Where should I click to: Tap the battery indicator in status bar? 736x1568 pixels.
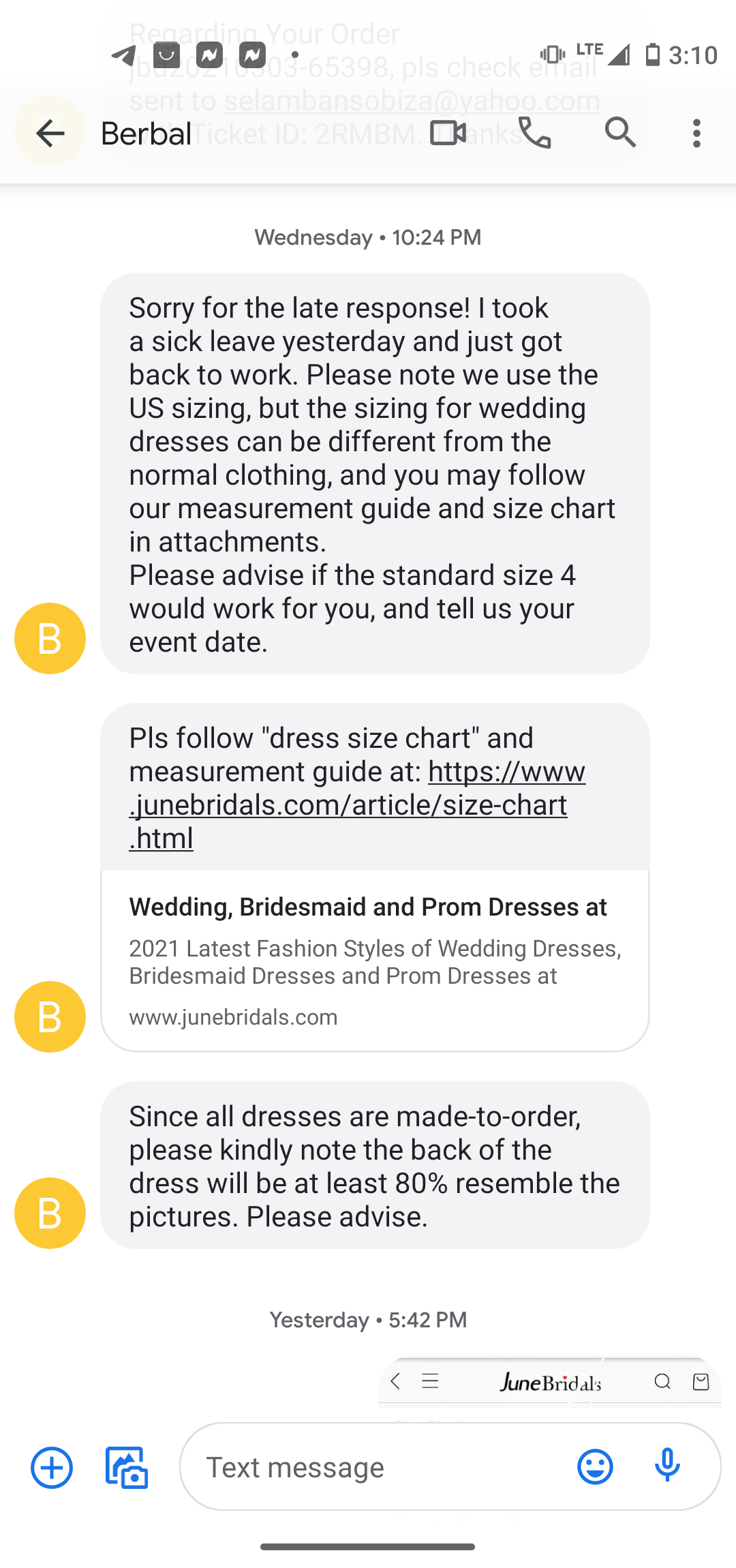[x=652, y=55]
